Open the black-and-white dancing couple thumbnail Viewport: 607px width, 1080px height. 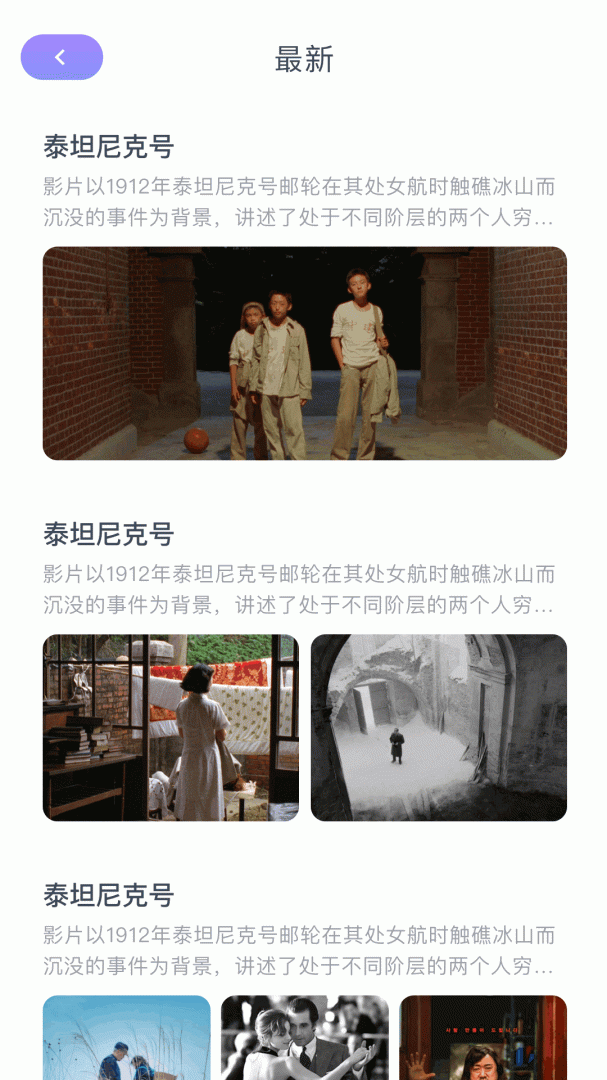304,1037
